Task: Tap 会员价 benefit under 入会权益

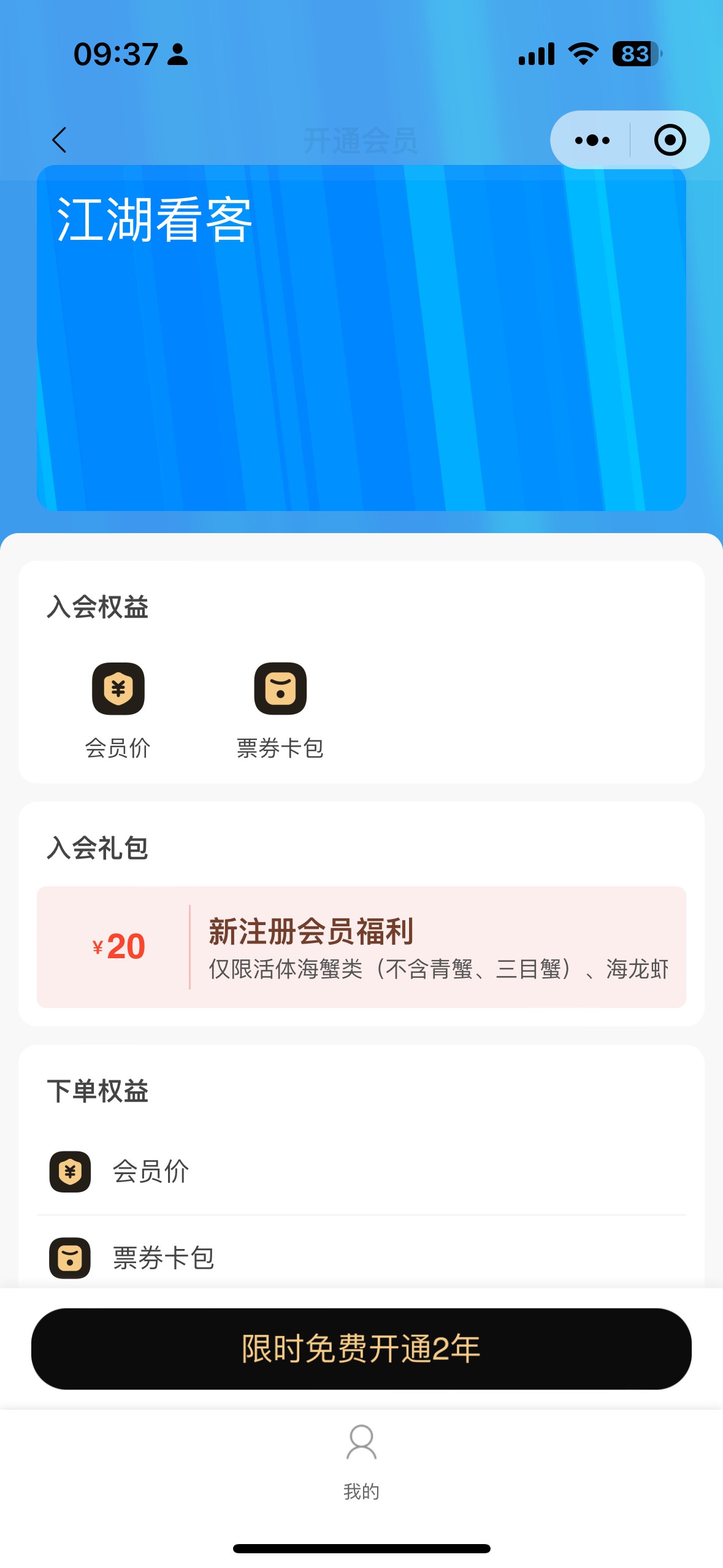Action: tap(118, 709)
